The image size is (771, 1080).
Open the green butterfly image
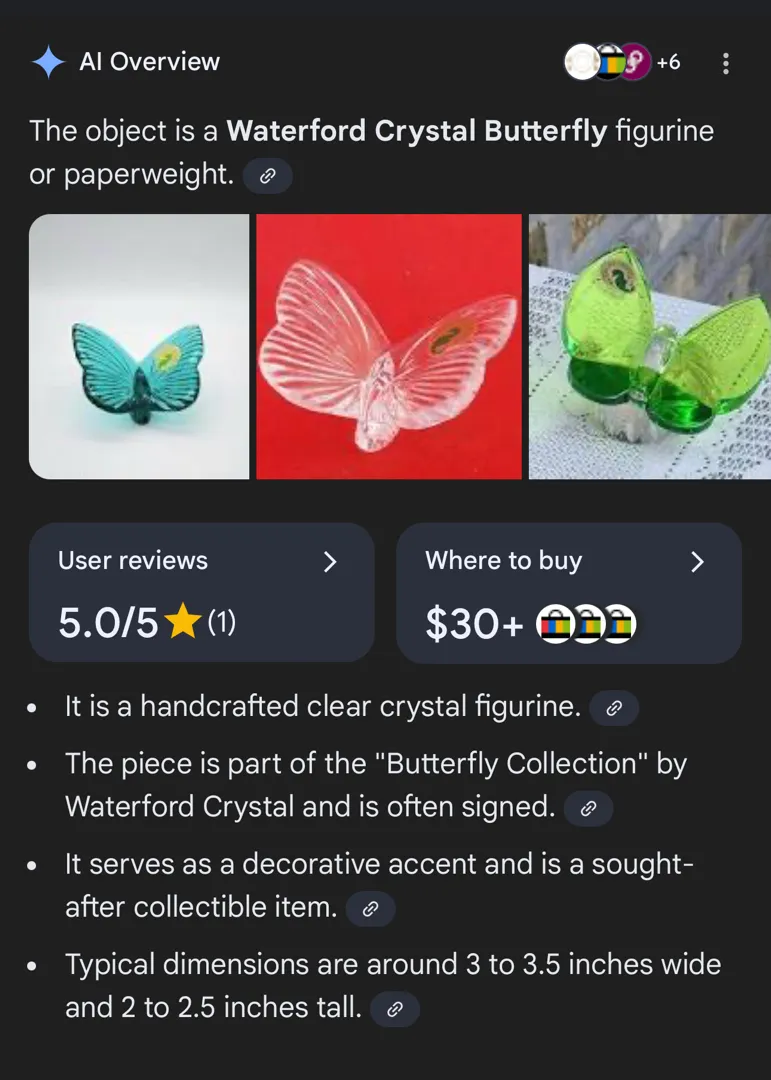click(x=650, y=346)
